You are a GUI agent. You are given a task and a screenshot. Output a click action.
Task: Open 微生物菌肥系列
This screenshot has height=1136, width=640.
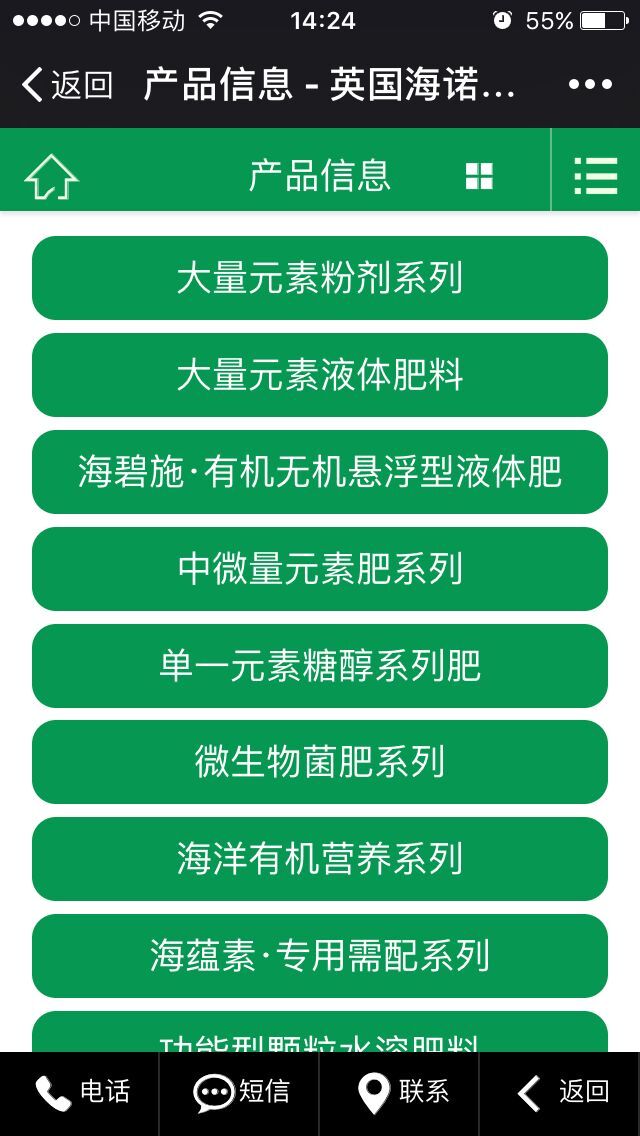(x=320, y=762)
